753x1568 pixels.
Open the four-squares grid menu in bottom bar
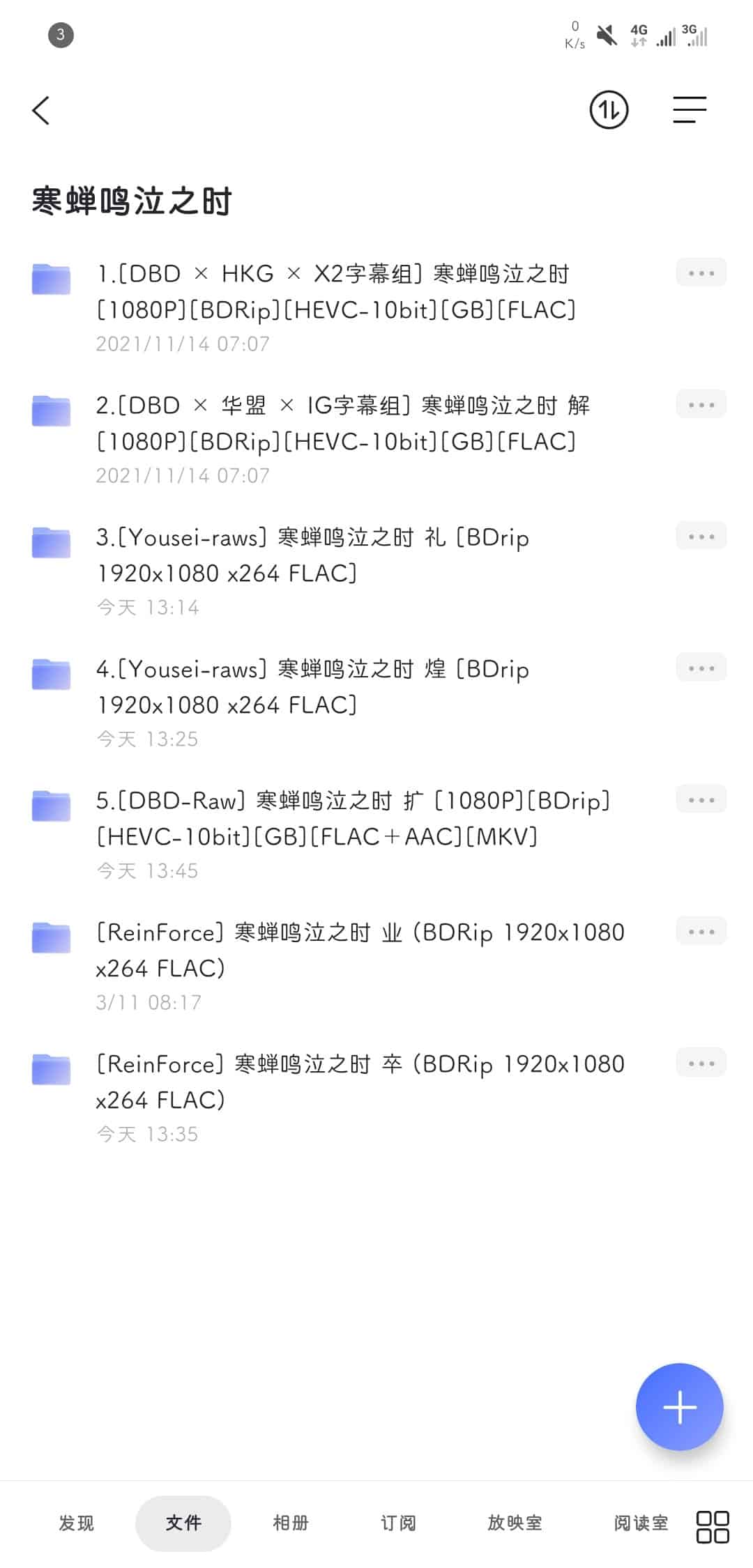[x=713, y=1526]
